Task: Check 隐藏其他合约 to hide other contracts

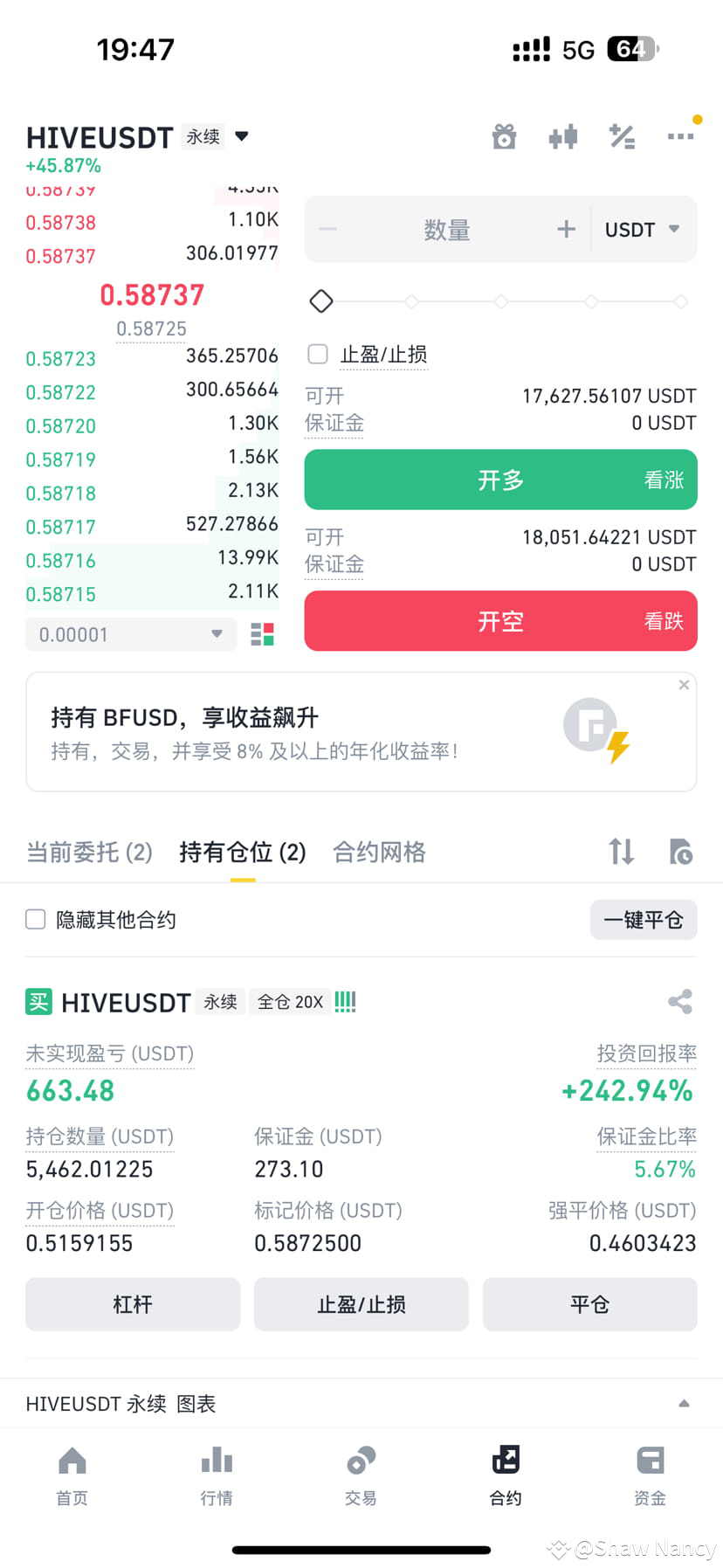Action: (x=35, y=919)
